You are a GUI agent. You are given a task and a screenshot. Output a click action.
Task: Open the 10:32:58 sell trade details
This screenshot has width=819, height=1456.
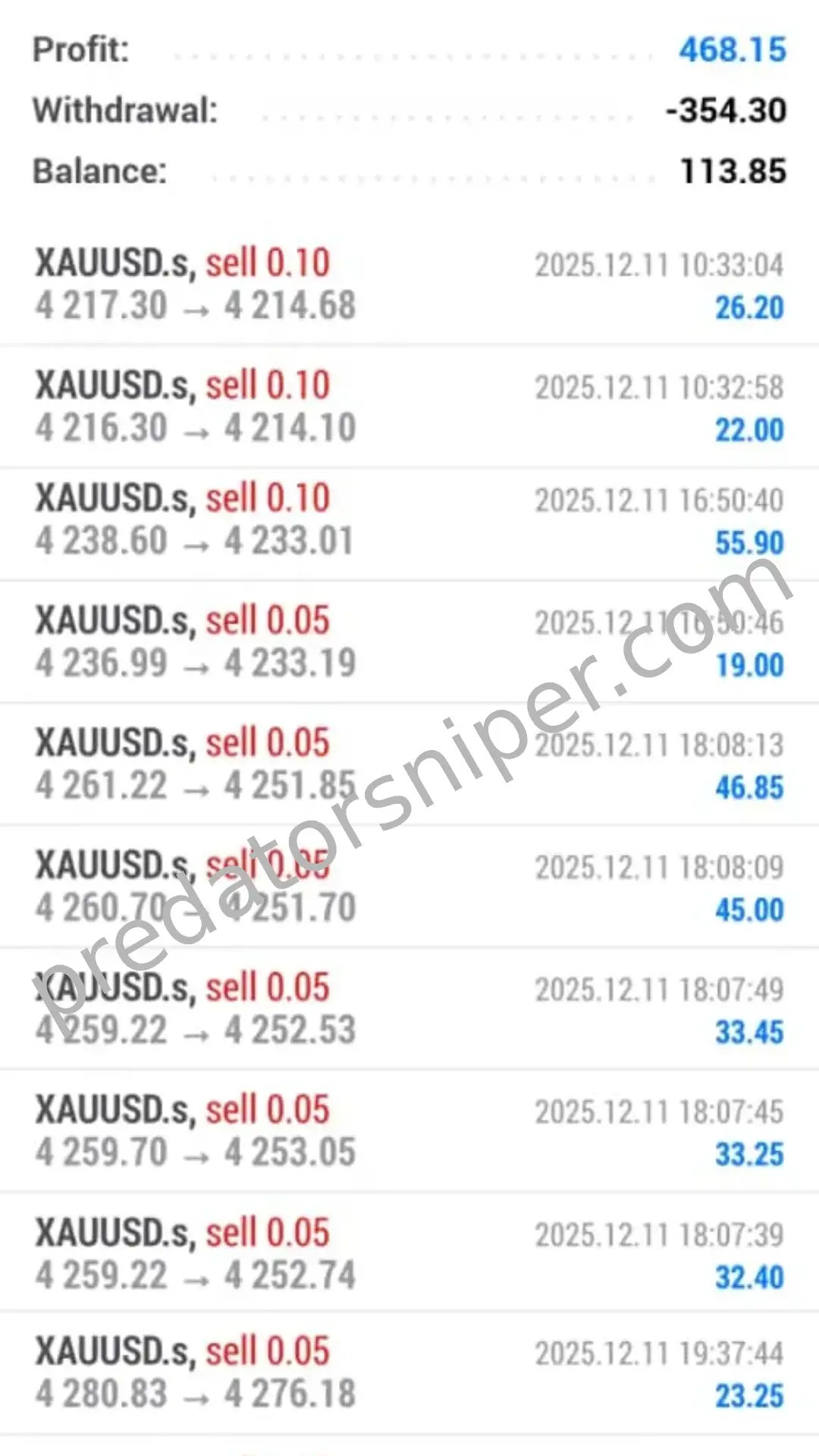click(x=409, y=407)
